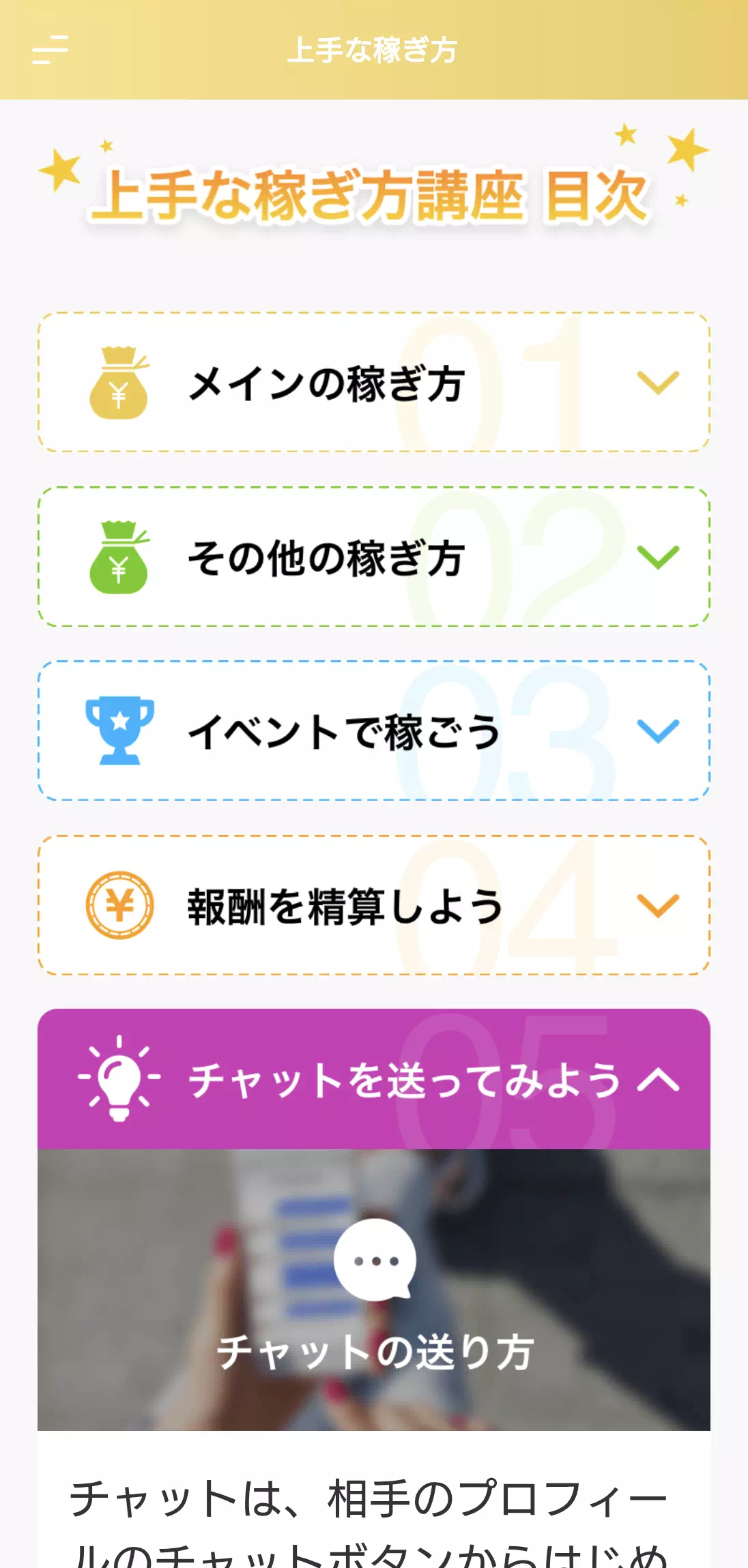
Task: Click the 上手な稼ぎ方 header title
Action: click(374, 50)
